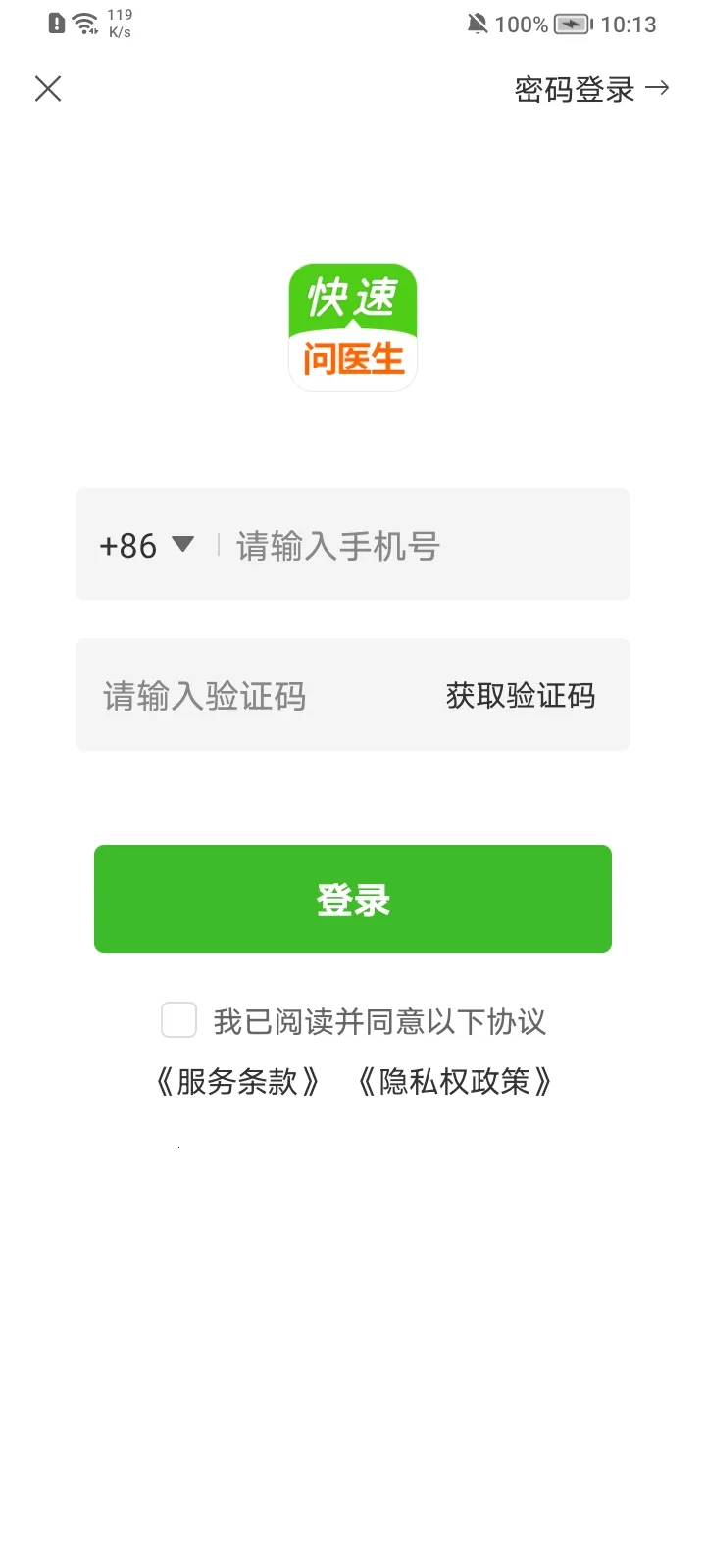View 《隐私权政策》 privacy policy
The image size is (706, 1568).
click(x=455, y=1080)
